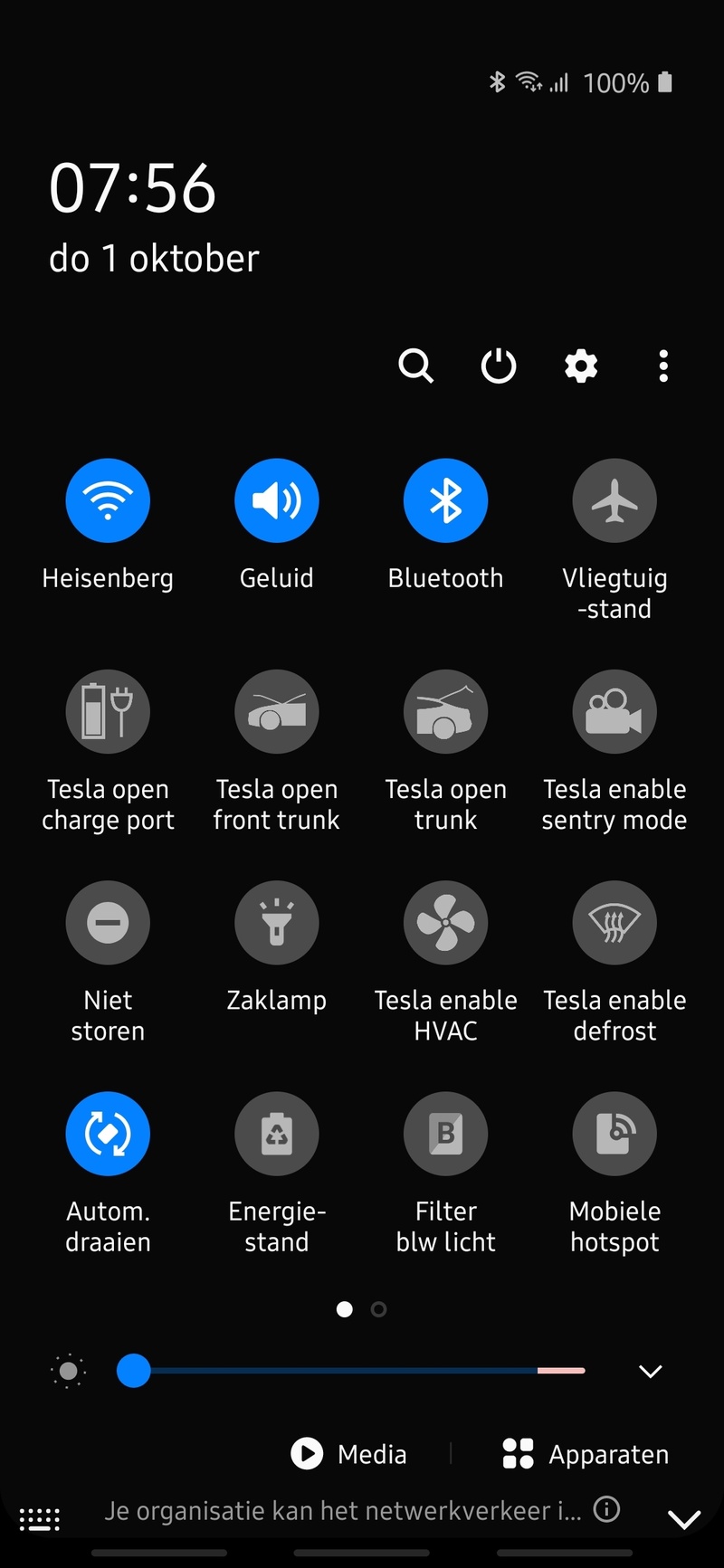Tap the Tesla open charge port icon
Screen dimensions: 724x1568
pyautogui.click(x=108, y=711)
